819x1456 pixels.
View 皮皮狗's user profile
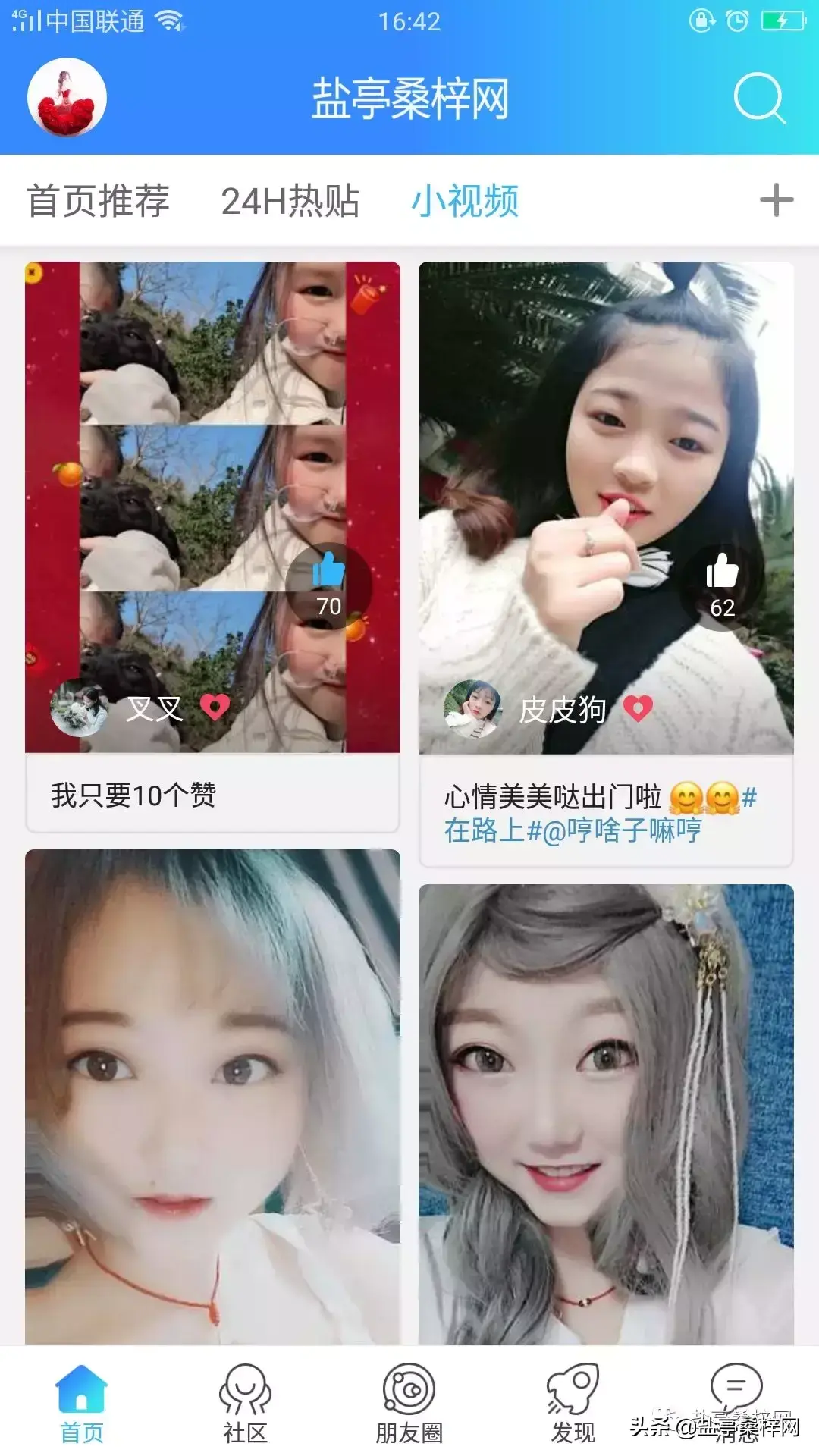[x=472, y=710]
